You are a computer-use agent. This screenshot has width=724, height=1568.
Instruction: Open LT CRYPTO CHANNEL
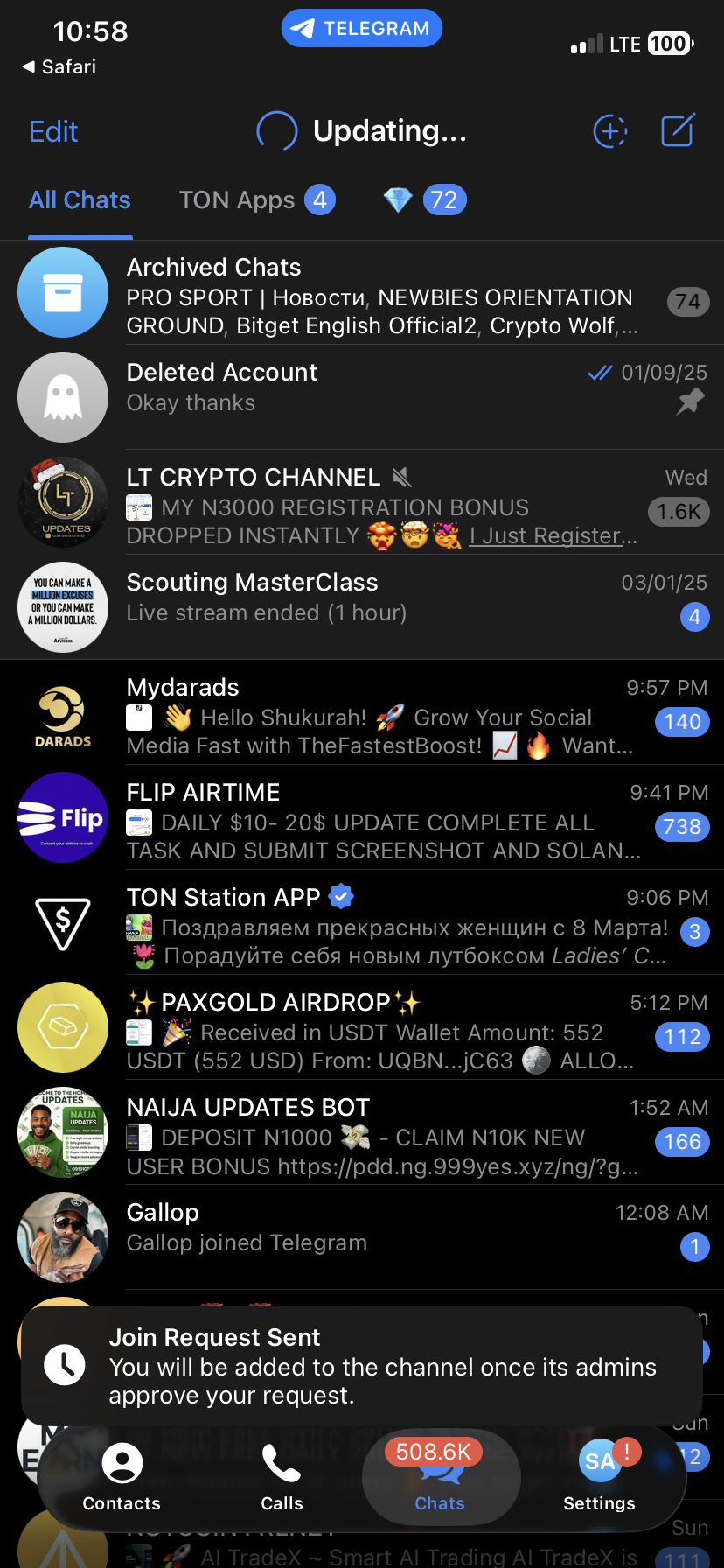pos(362,503)
